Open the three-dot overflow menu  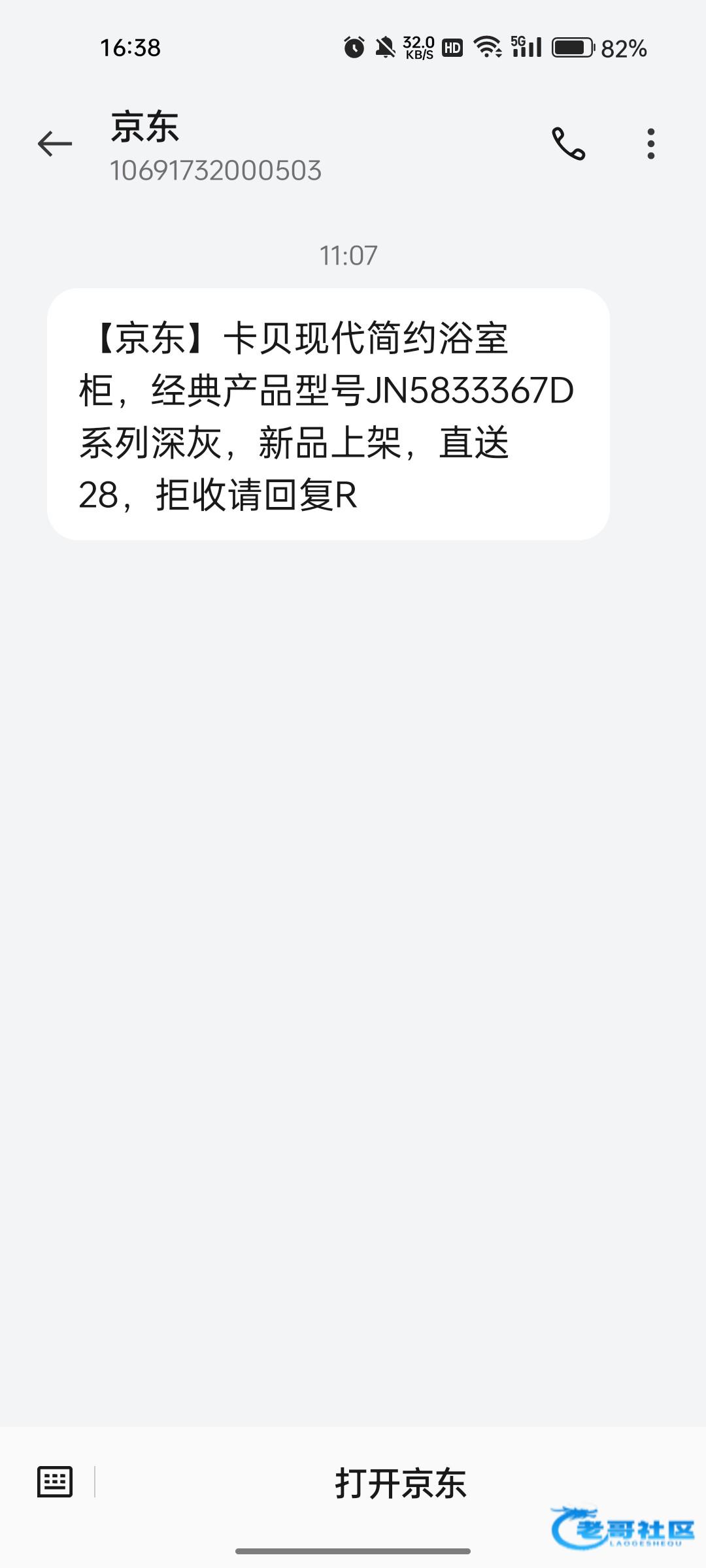[x=650, y=144]
